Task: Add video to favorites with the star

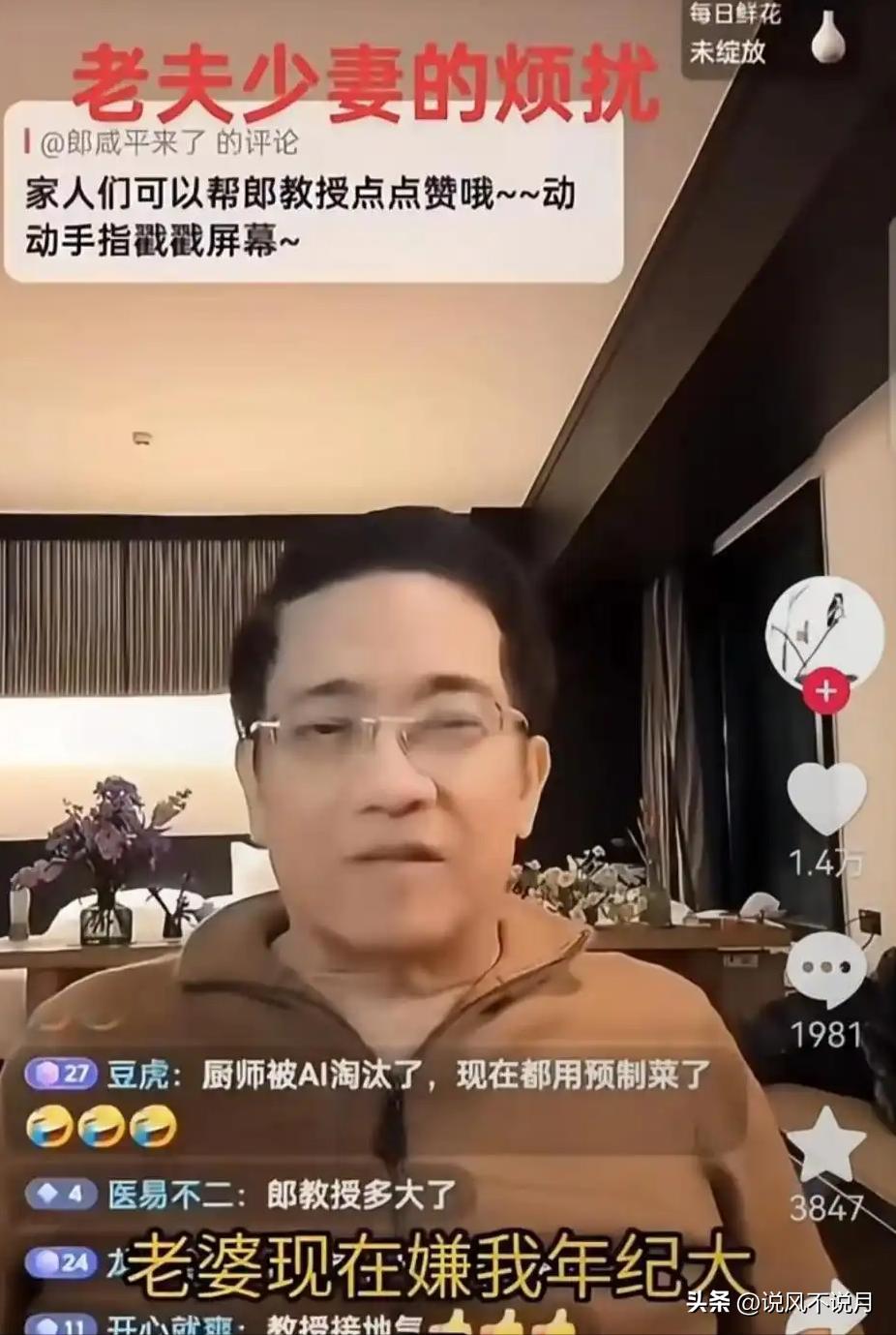Action: coord(824,1145)
